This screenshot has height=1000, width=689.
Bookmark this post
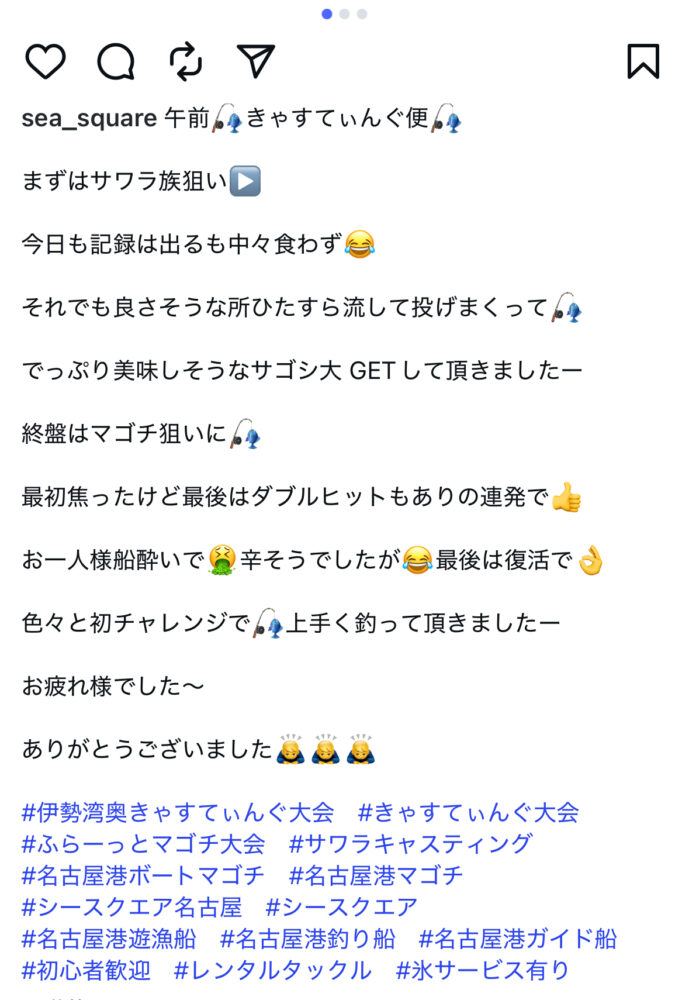point(643,62)
